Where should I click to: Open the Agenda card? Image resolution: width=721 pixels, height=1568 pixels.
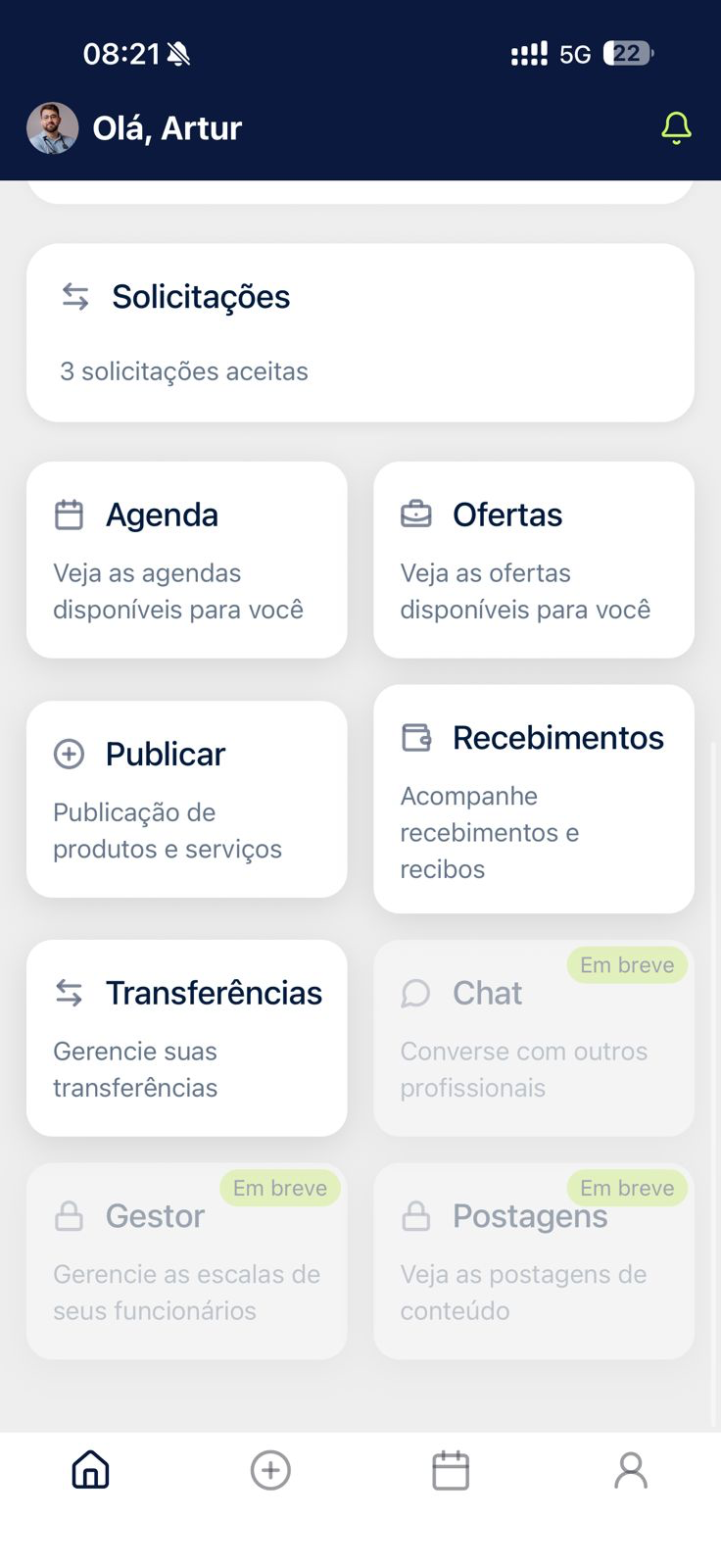pos(186,560)
